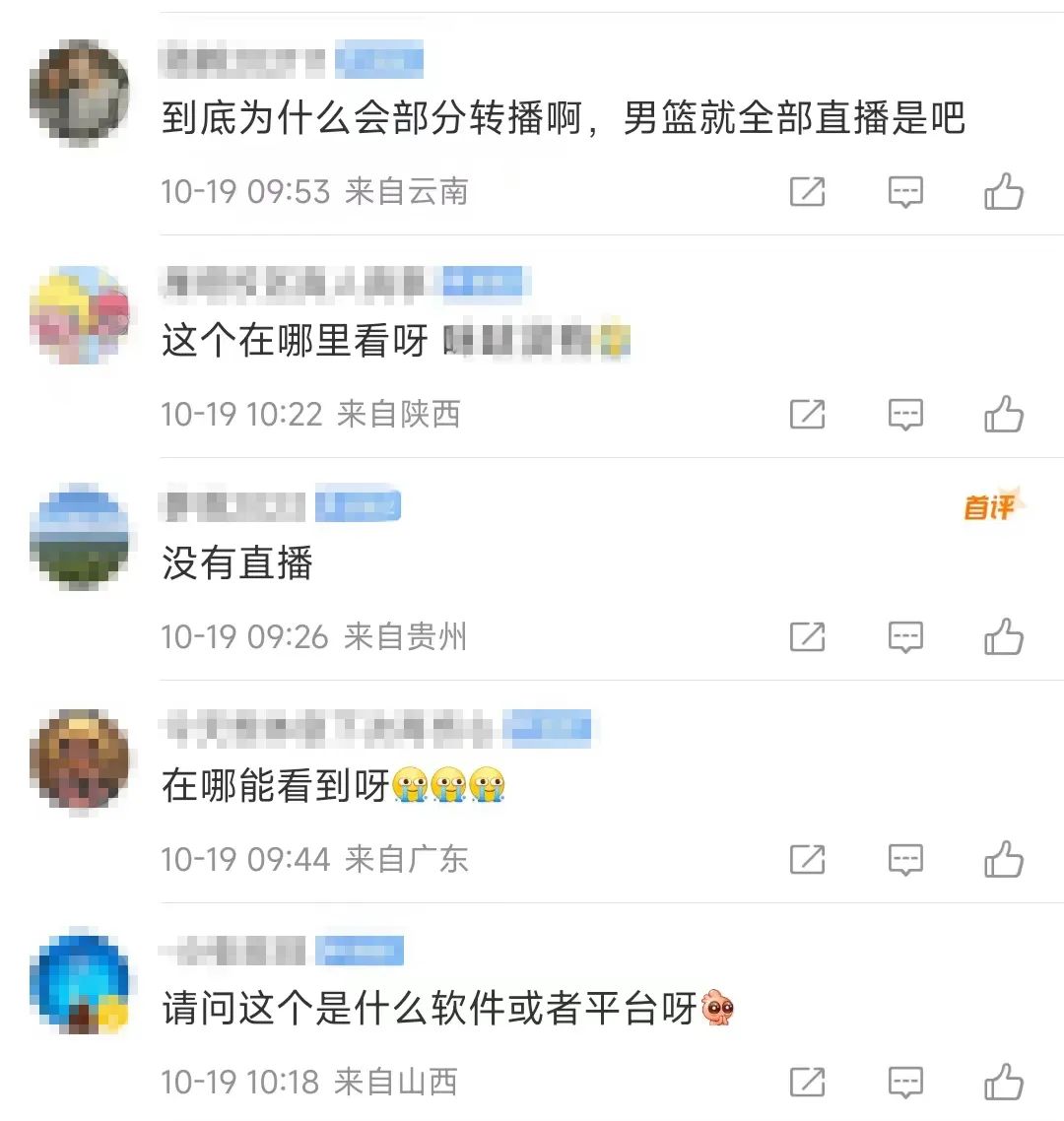
Task: Click the blurred username of the last comment
Action: click(232, 951)
